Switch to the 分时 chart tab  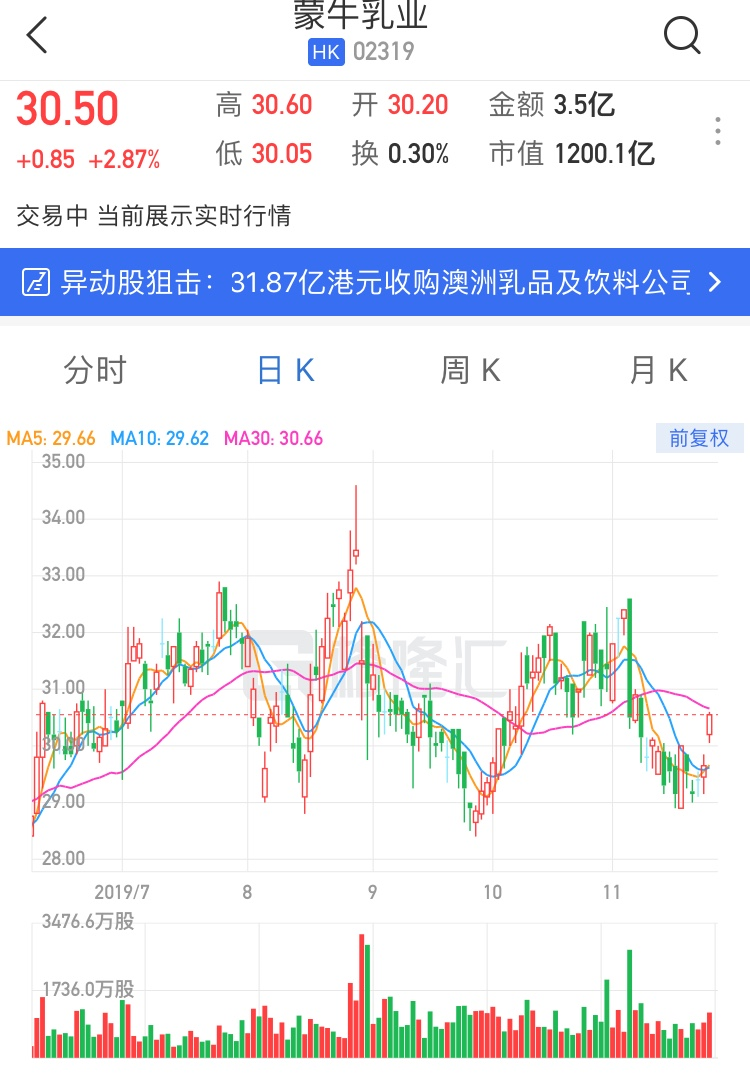(95, 371)
